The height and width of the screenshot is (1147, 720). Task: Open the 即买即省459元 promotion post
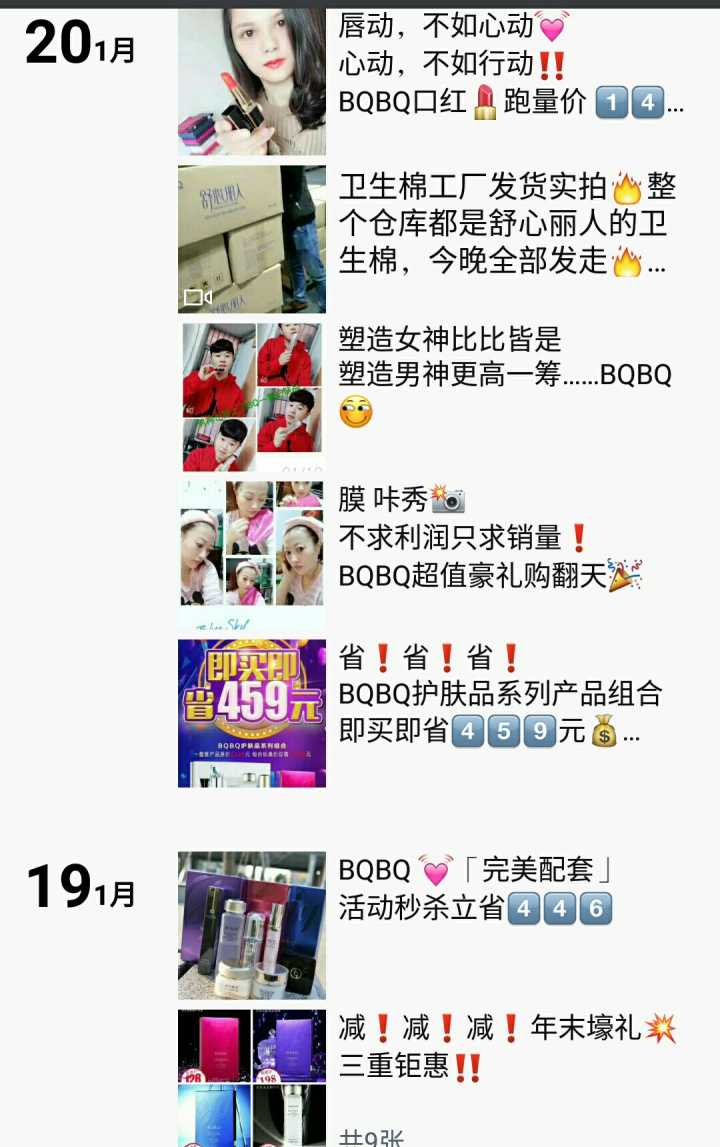click(x=252, y=713)
